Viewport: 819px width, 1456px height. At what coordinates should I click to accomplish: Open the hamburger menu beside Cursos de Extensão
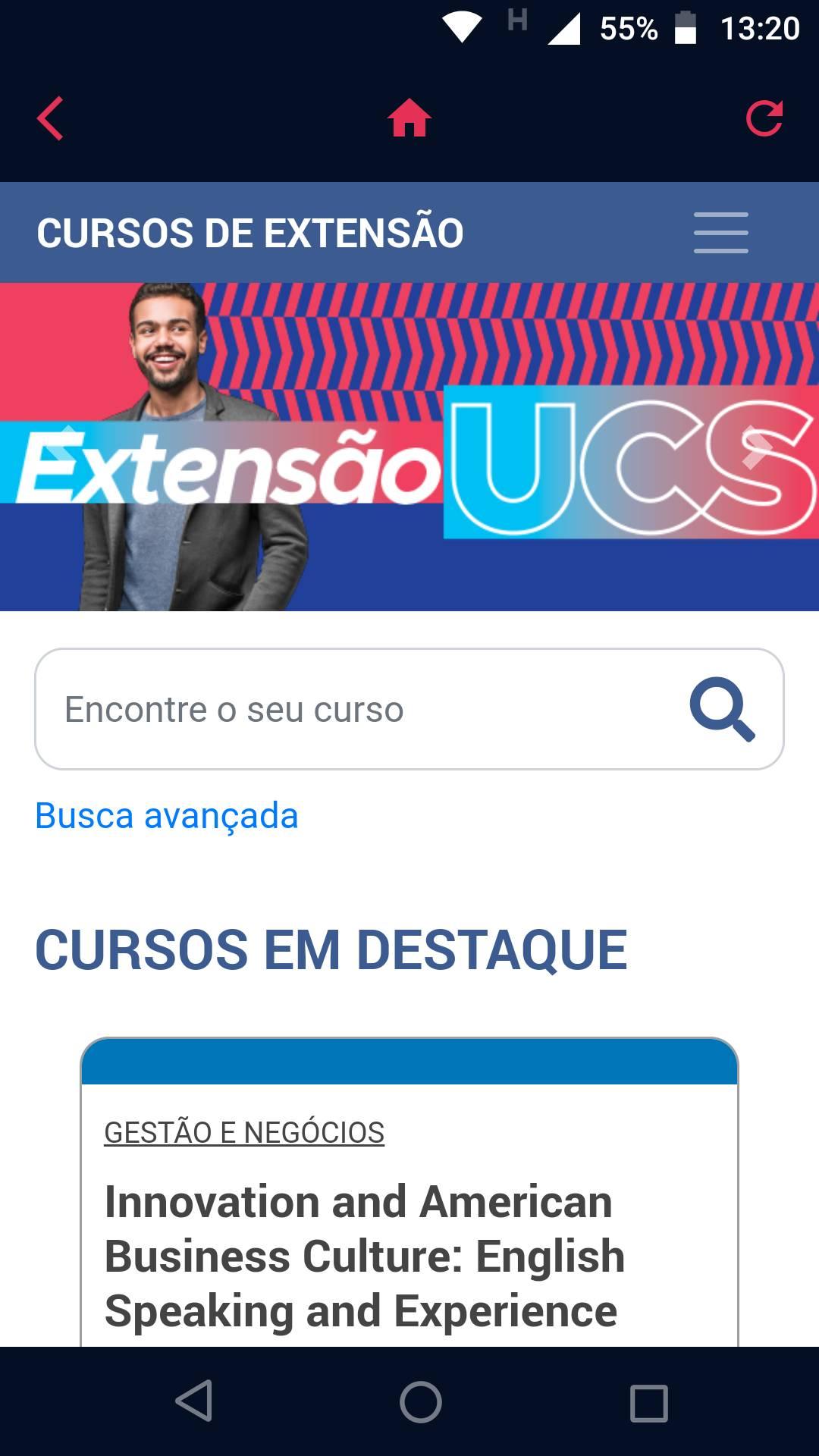tap(720, 233)
